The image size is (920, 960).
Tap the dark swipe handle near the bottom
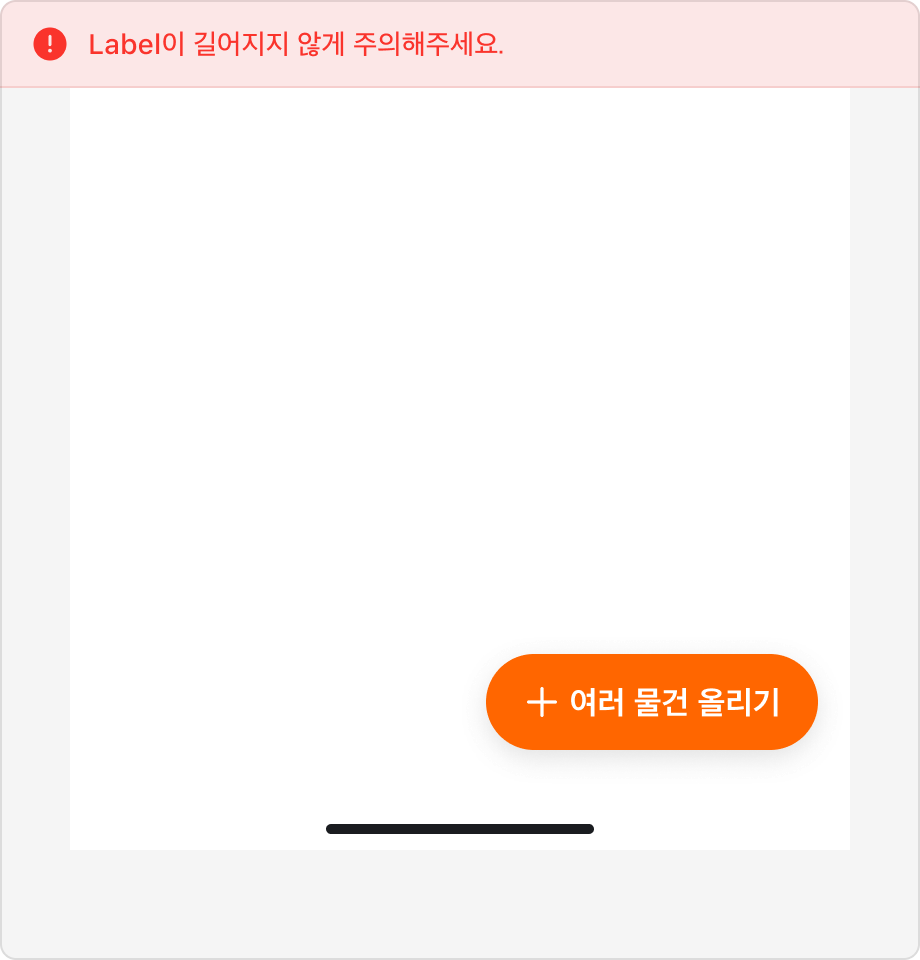click(460, 828)
